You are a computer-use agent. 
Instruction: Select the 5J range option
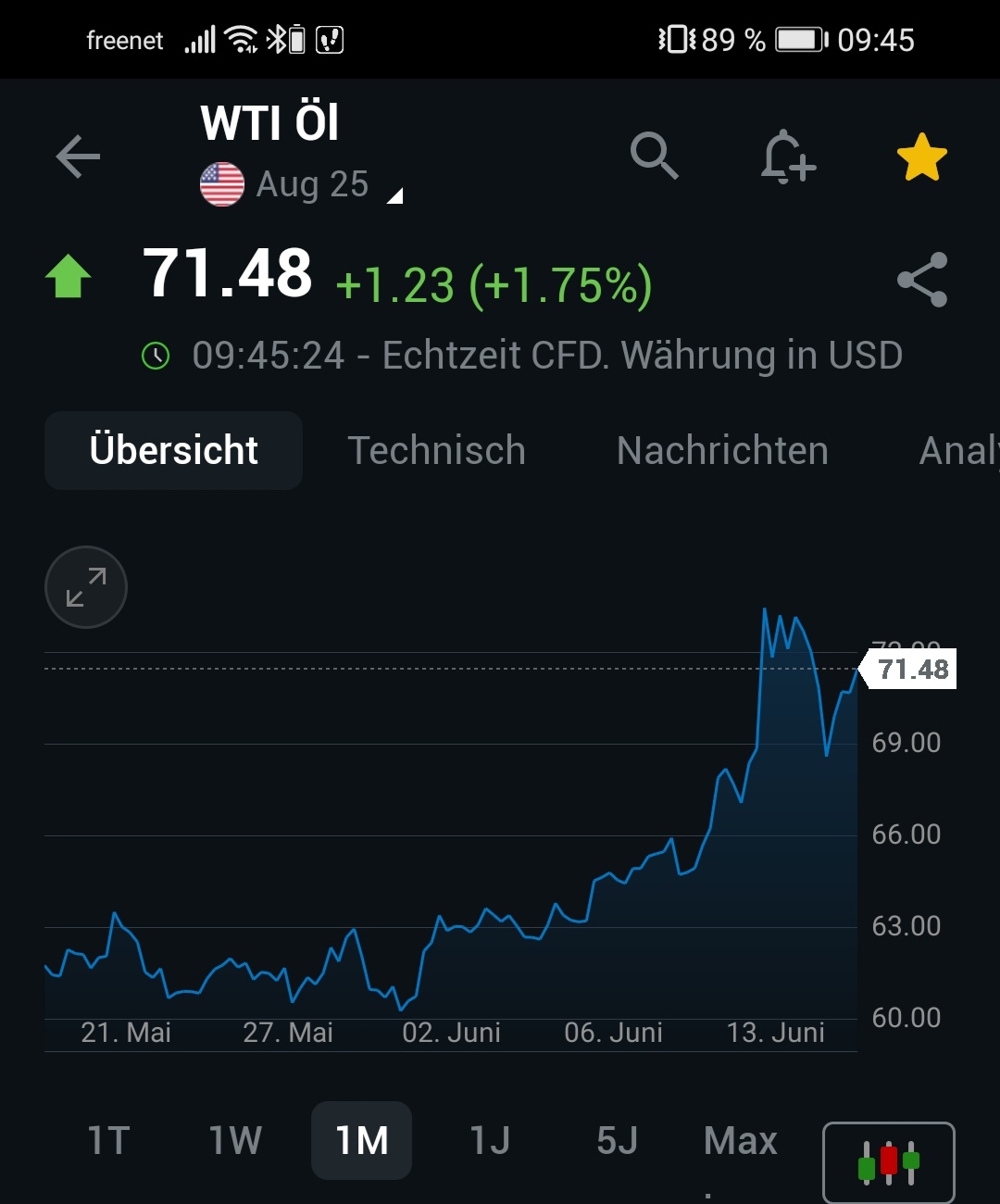pyautogui.click(x=617, y=1140)
